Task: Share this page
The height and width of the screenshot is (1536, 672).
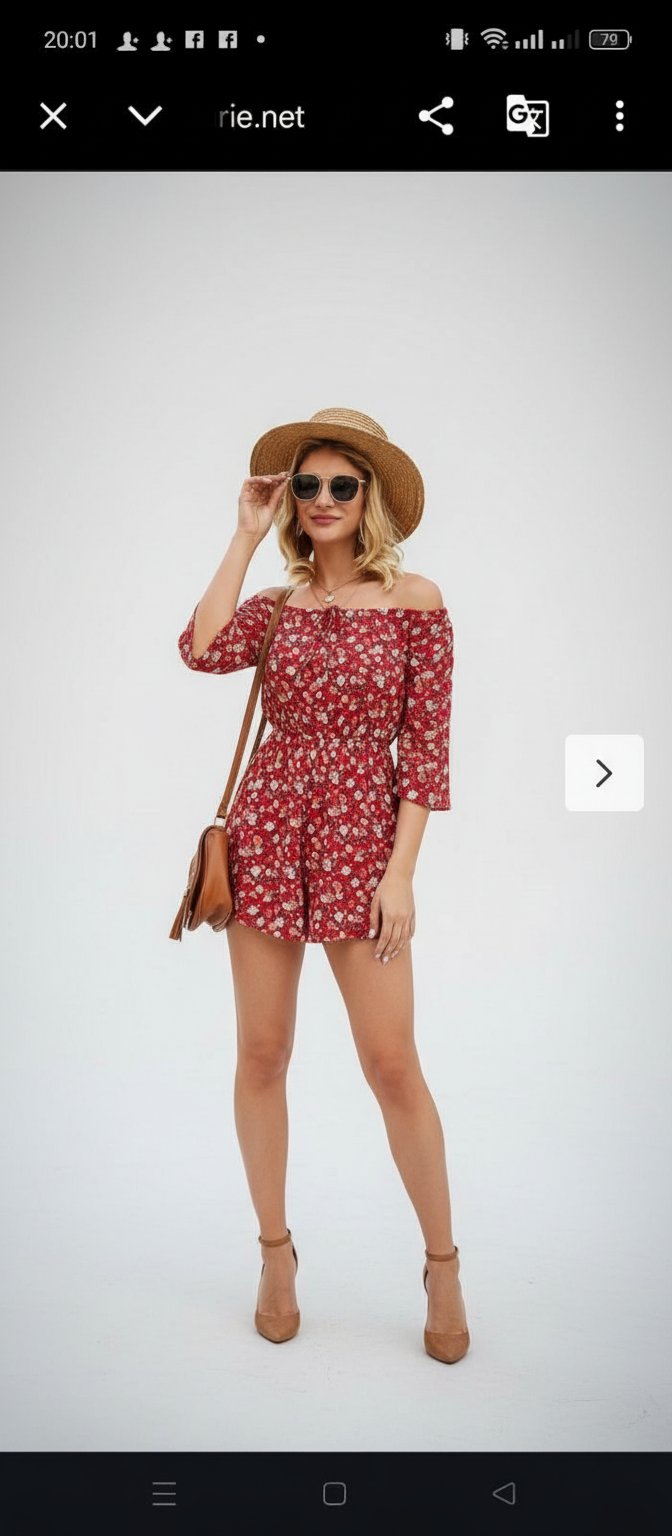Action: (436, 116)
